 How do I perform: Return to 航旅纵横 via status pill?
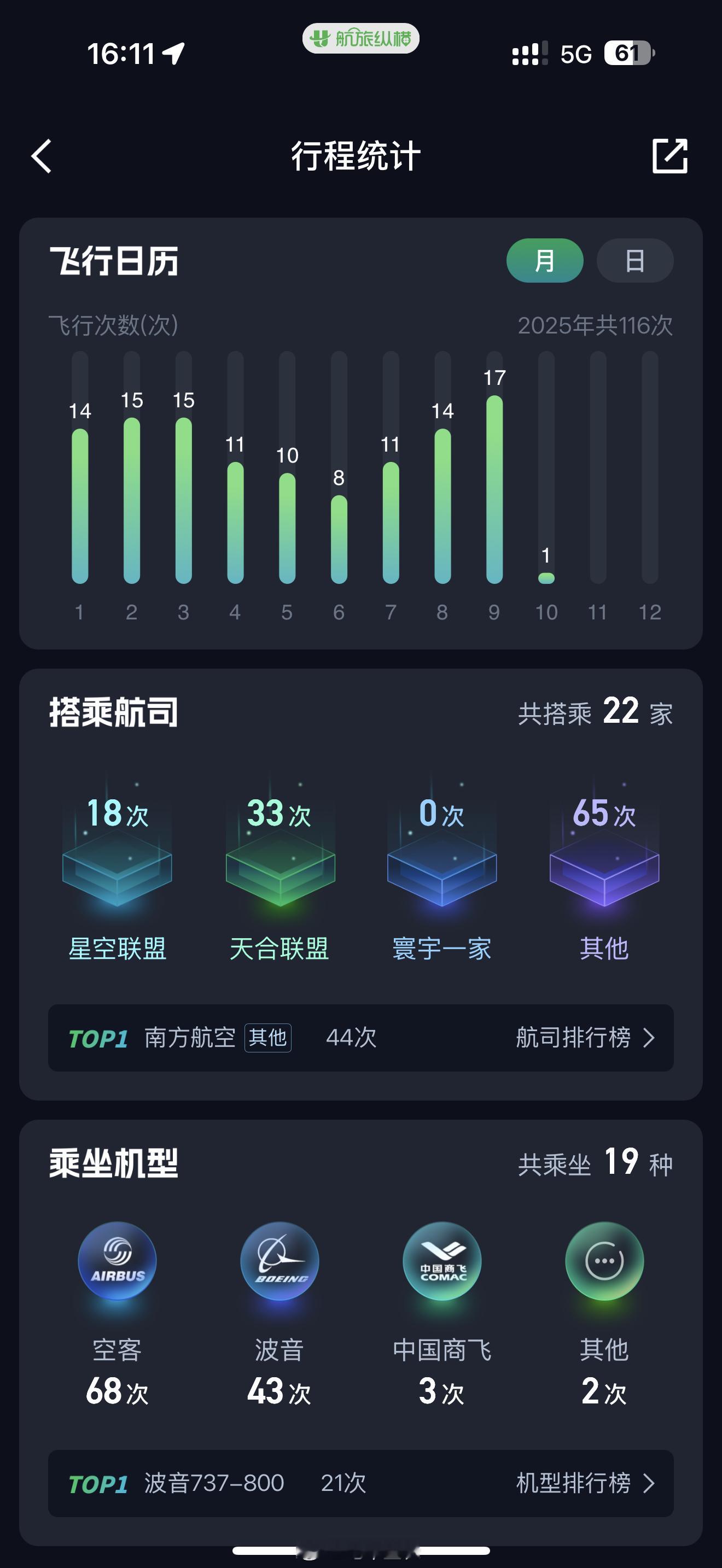(x=360, y=39)
